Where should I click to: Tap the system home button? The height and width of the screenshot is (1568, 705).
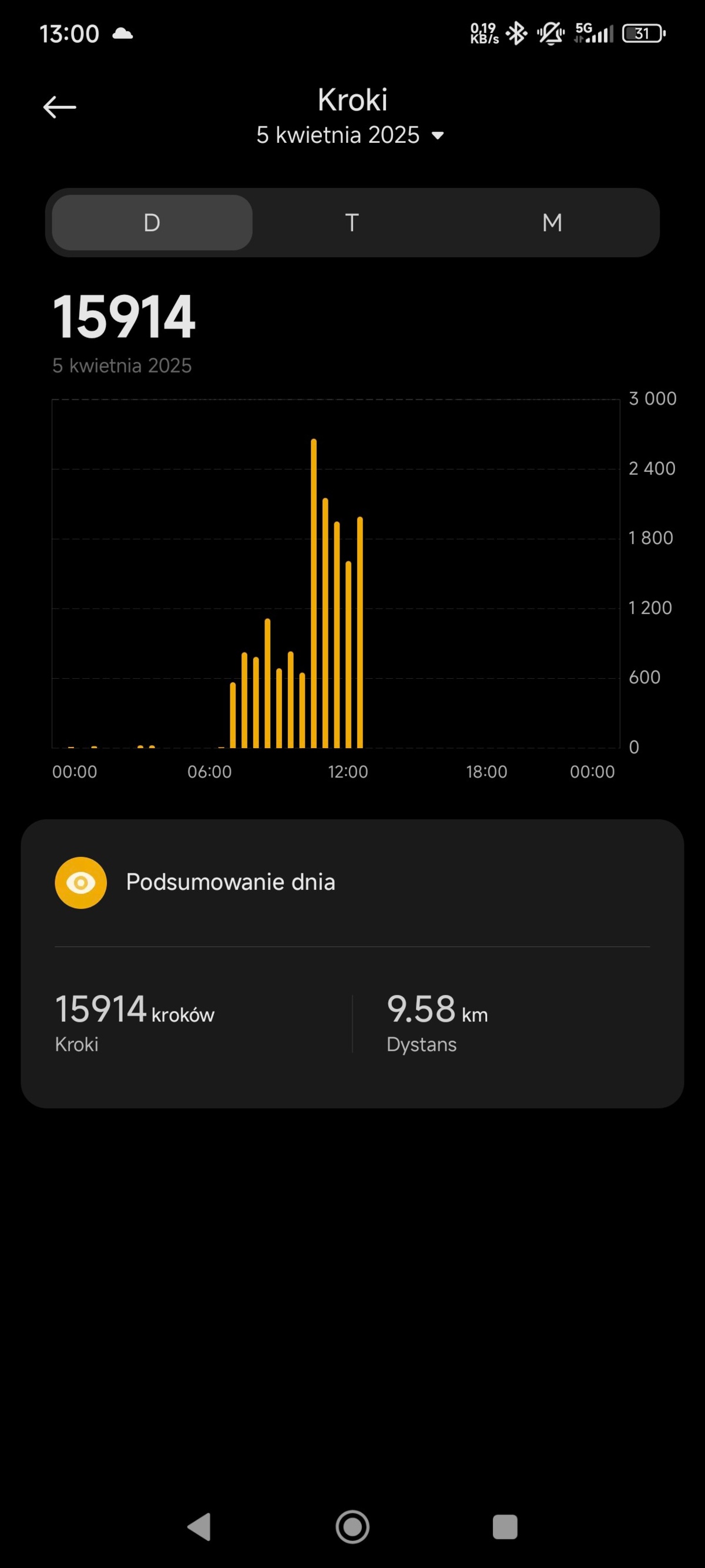coord(352,1527)
